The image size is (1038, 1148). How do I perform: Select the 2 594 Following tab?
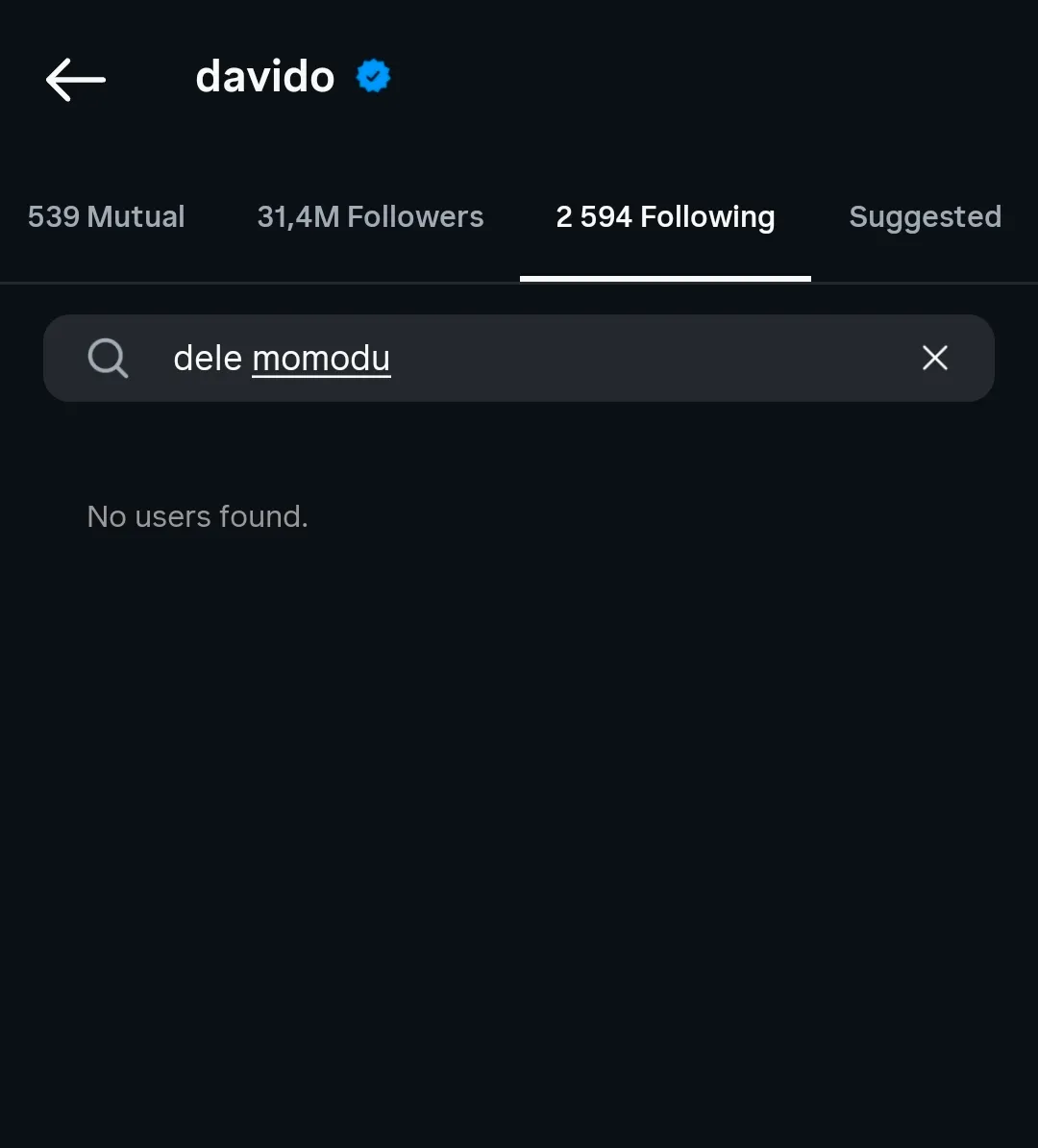pos(665,217)
